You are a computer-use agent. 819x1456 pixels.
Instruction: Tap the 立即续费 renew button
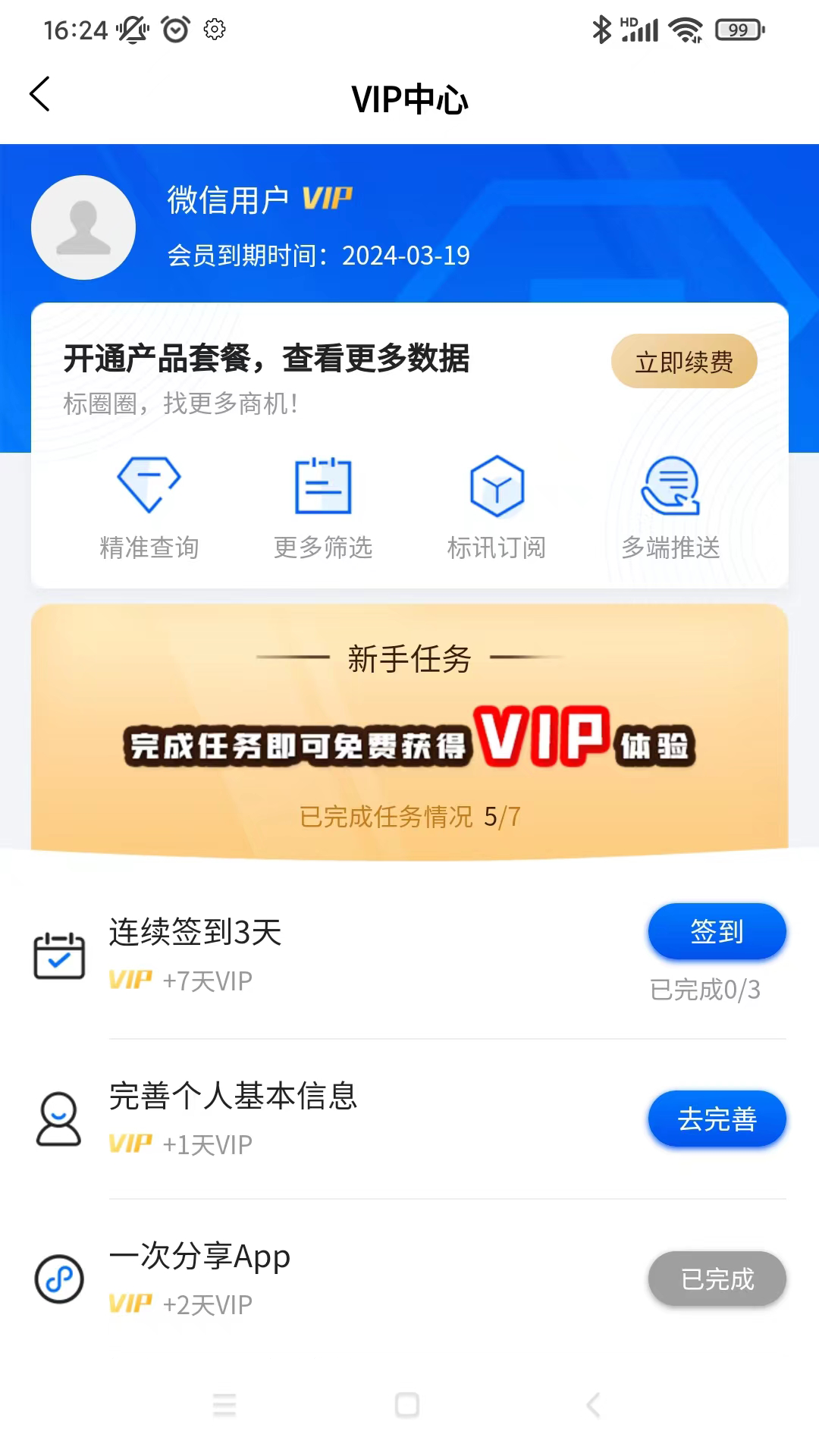684,362
